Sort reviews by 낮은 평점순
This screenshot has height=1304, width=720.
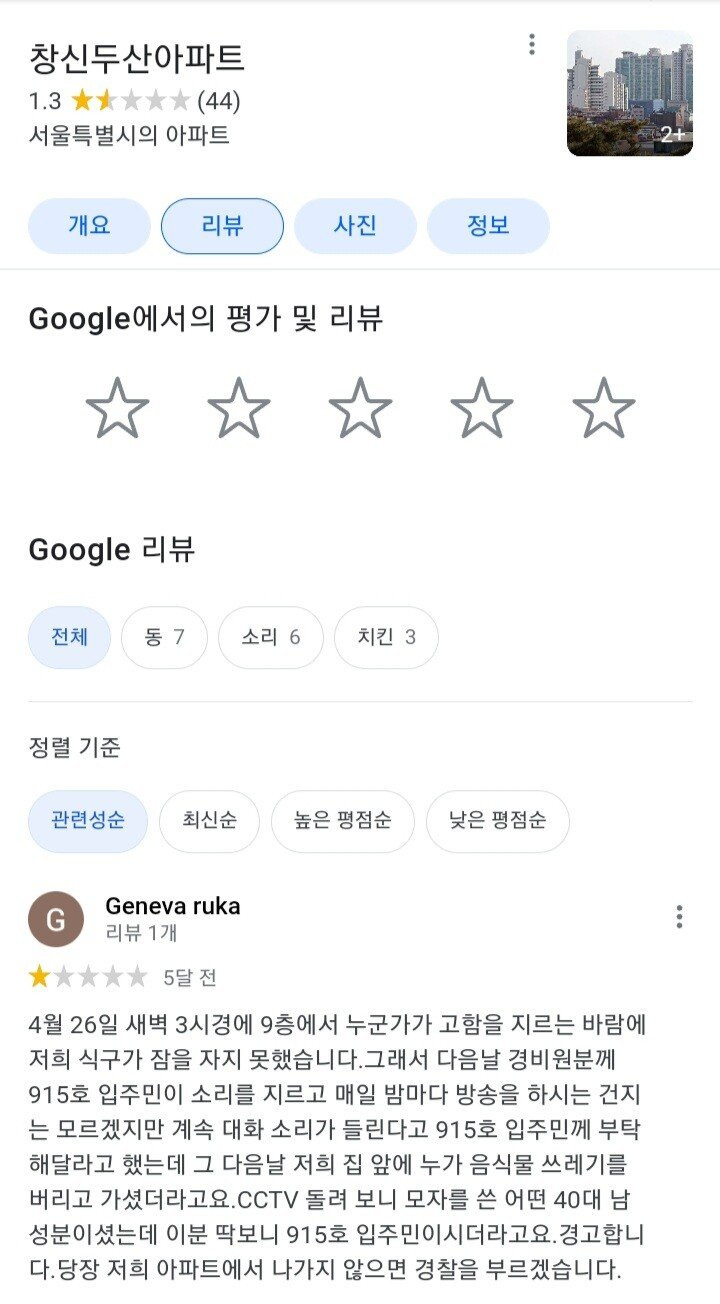tap(497, 821)
